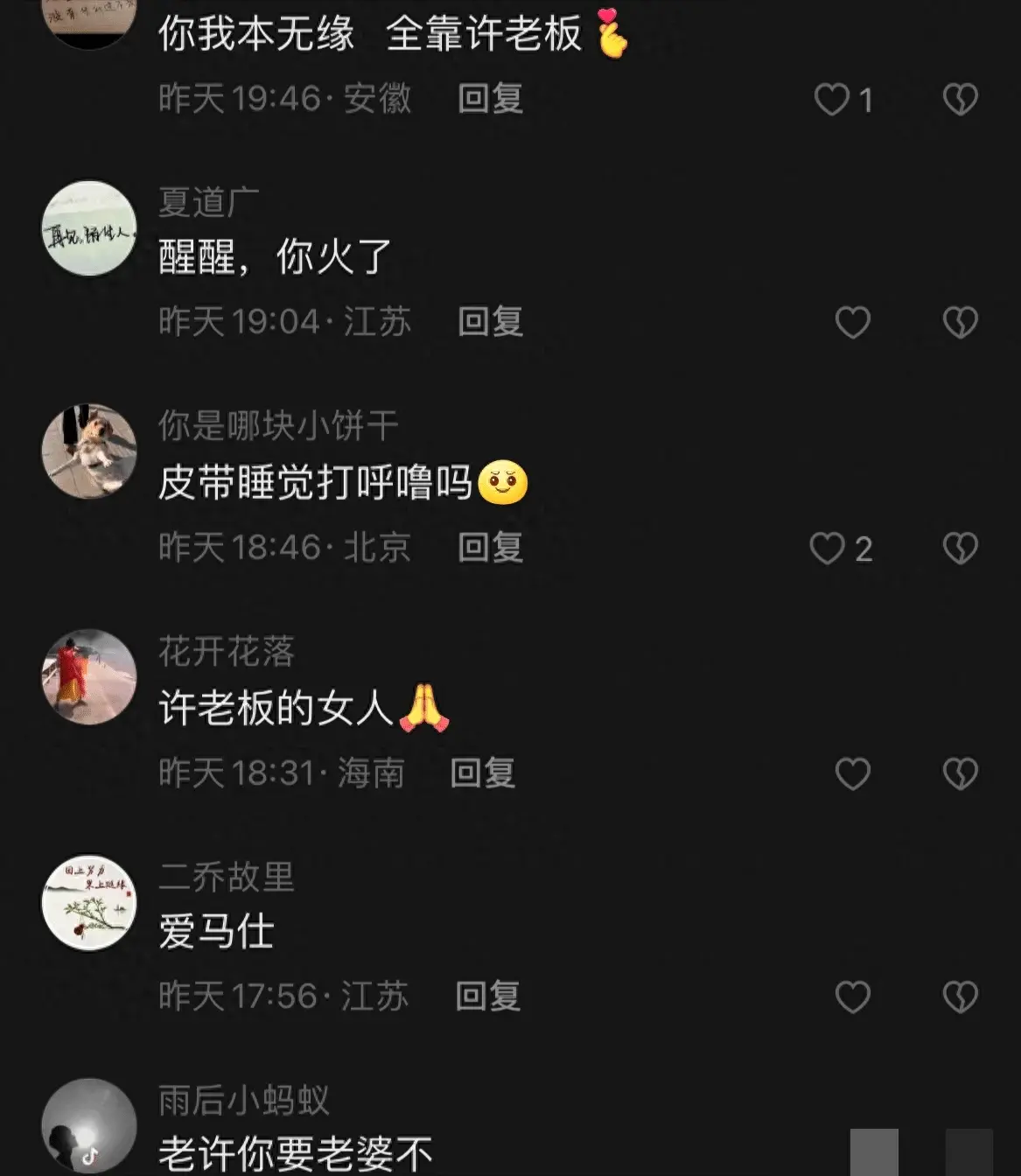Image resolution: width=1021 pixels, height=1176 pixels.
Task: Dislike 夏道广's comment
Action: 960,323
